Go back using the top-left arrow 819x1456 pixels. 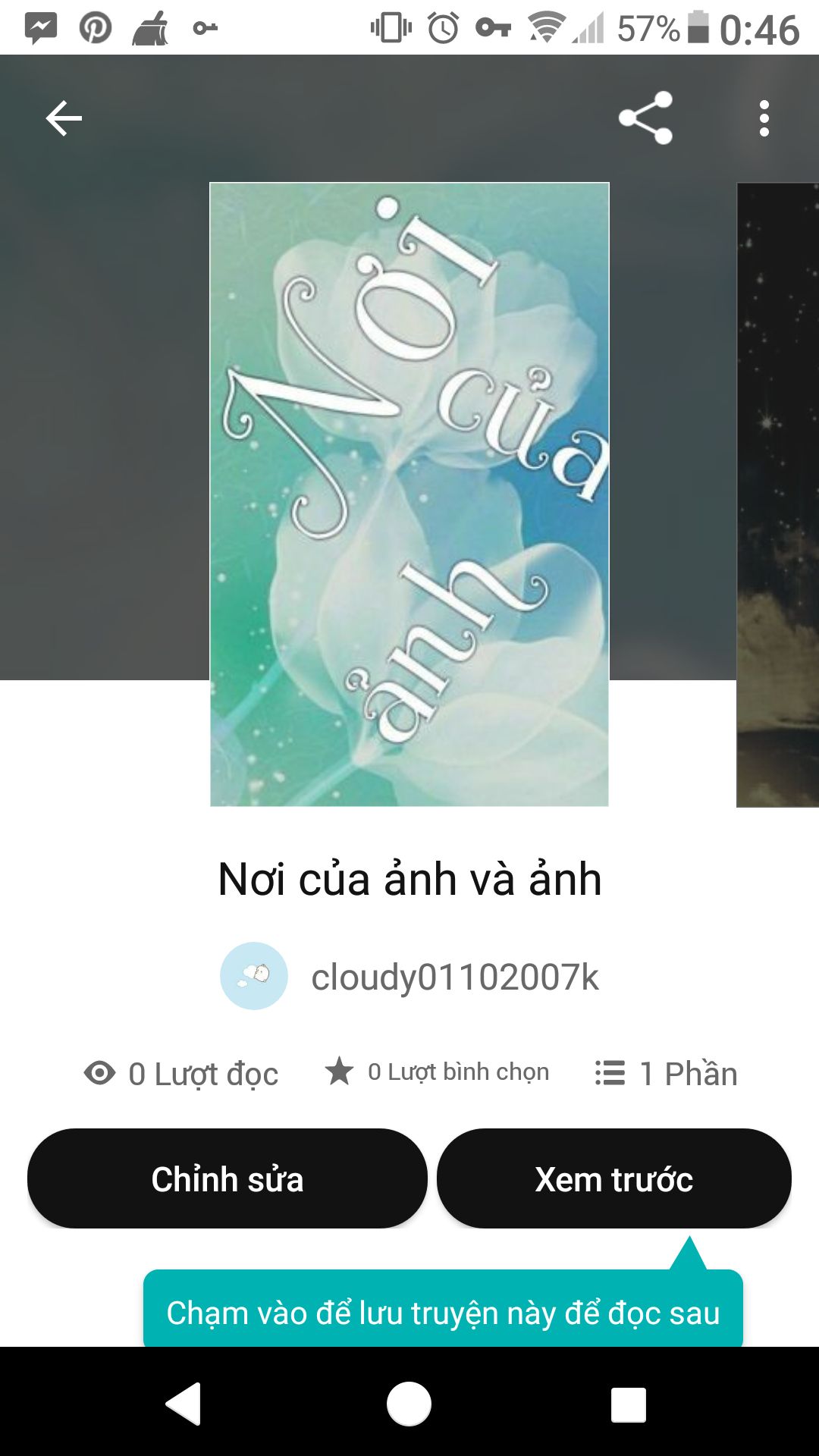coord(64,118)
